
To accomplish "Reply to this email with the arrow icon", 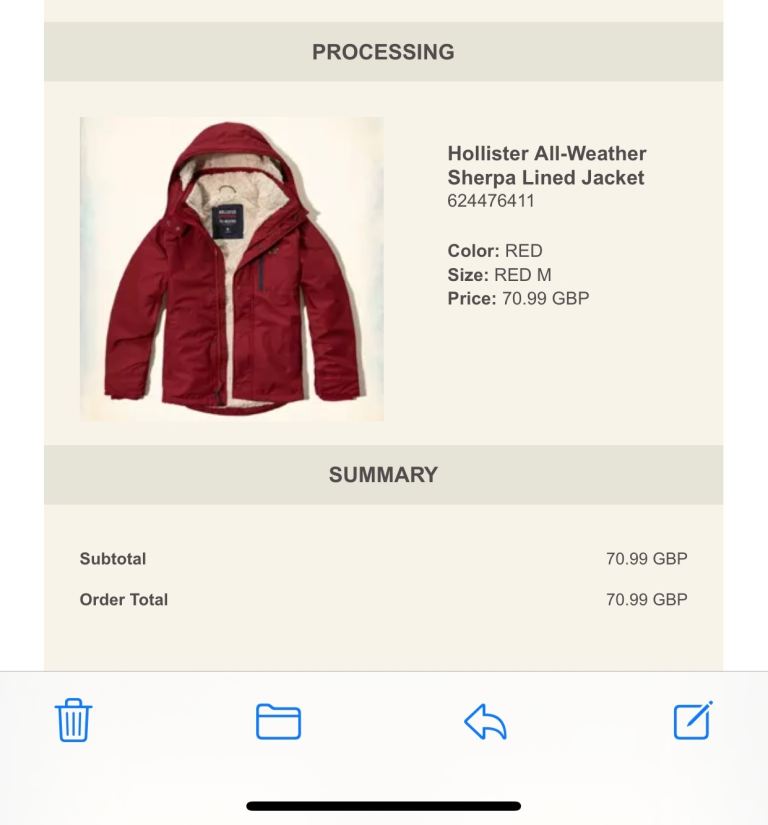I will click(486, 721).
